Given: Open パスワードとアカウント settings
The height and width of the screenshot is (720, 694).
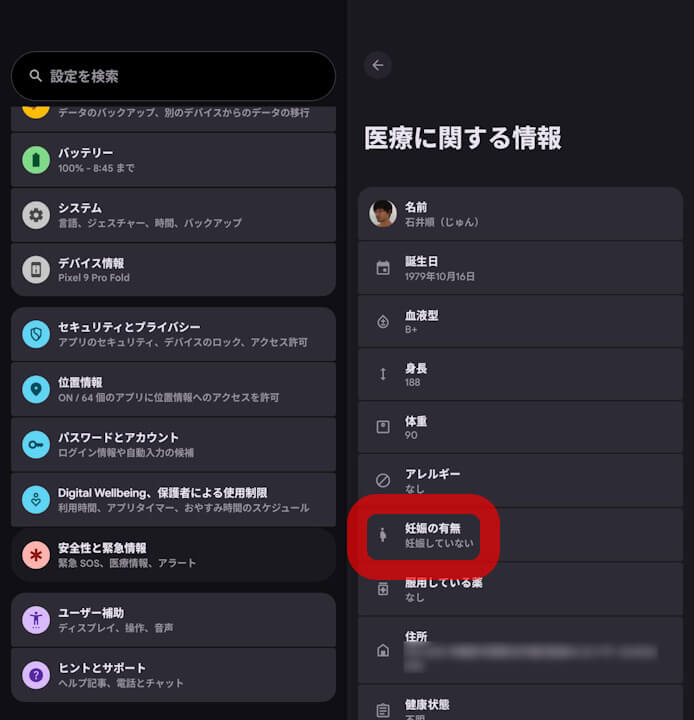Looking at the screenshot, I should point(173,444).
